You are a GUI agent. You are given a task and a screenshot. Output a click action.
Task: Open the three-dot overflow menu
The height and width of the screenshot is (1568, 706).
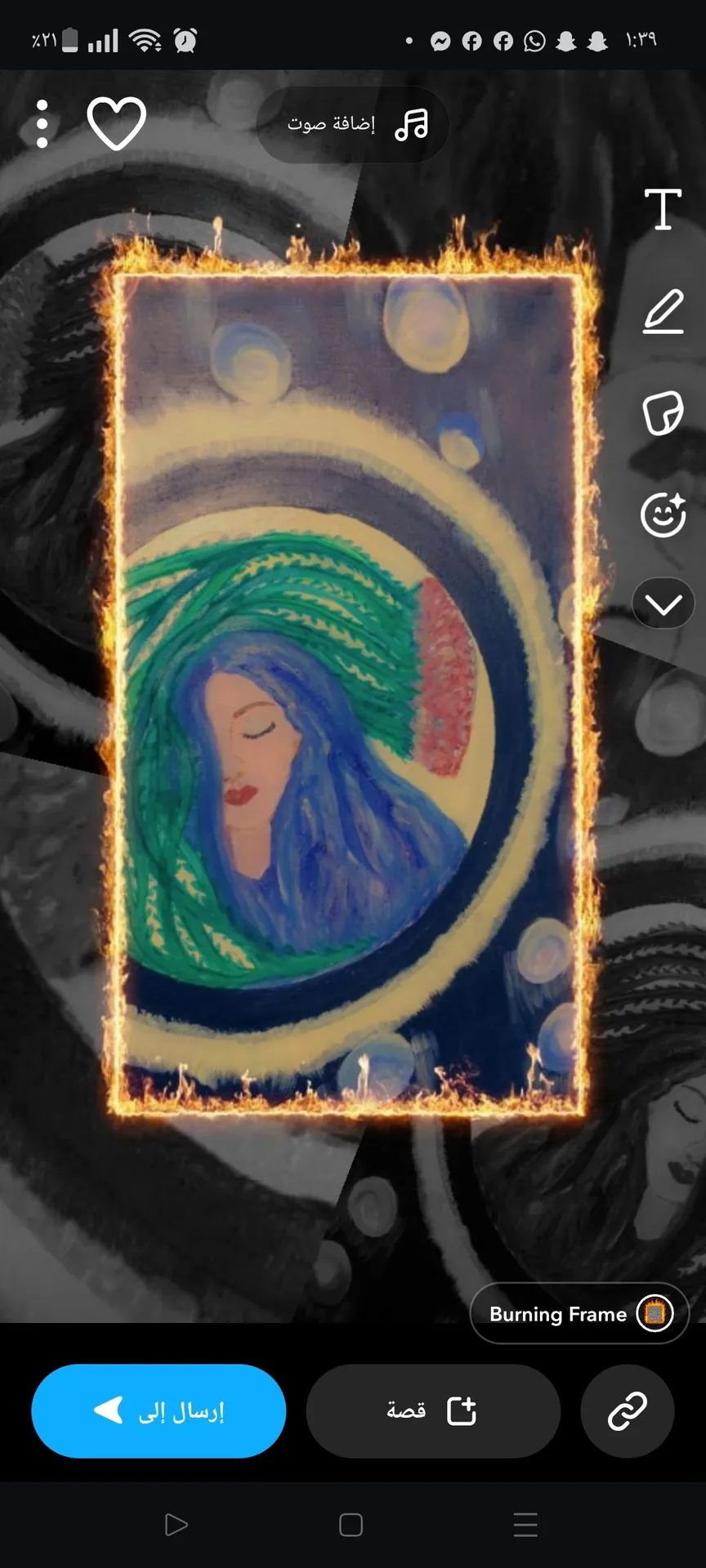click(42, 124)
